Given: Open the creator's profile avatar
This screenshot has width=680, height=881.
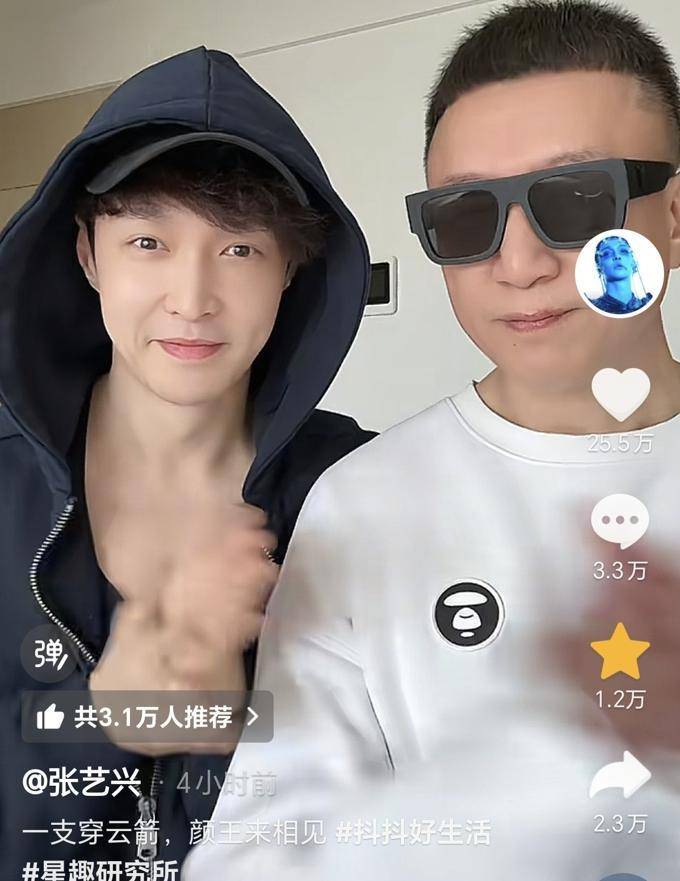Looking at the screenshot, I should click(619, 273).
